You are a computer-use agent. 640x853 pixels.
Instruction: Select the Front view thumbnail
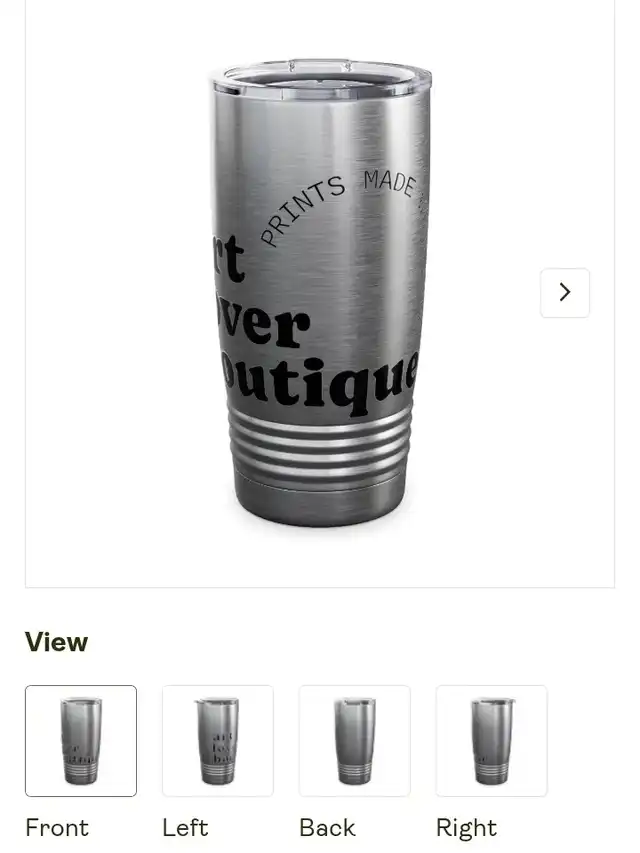pos(81,741)
